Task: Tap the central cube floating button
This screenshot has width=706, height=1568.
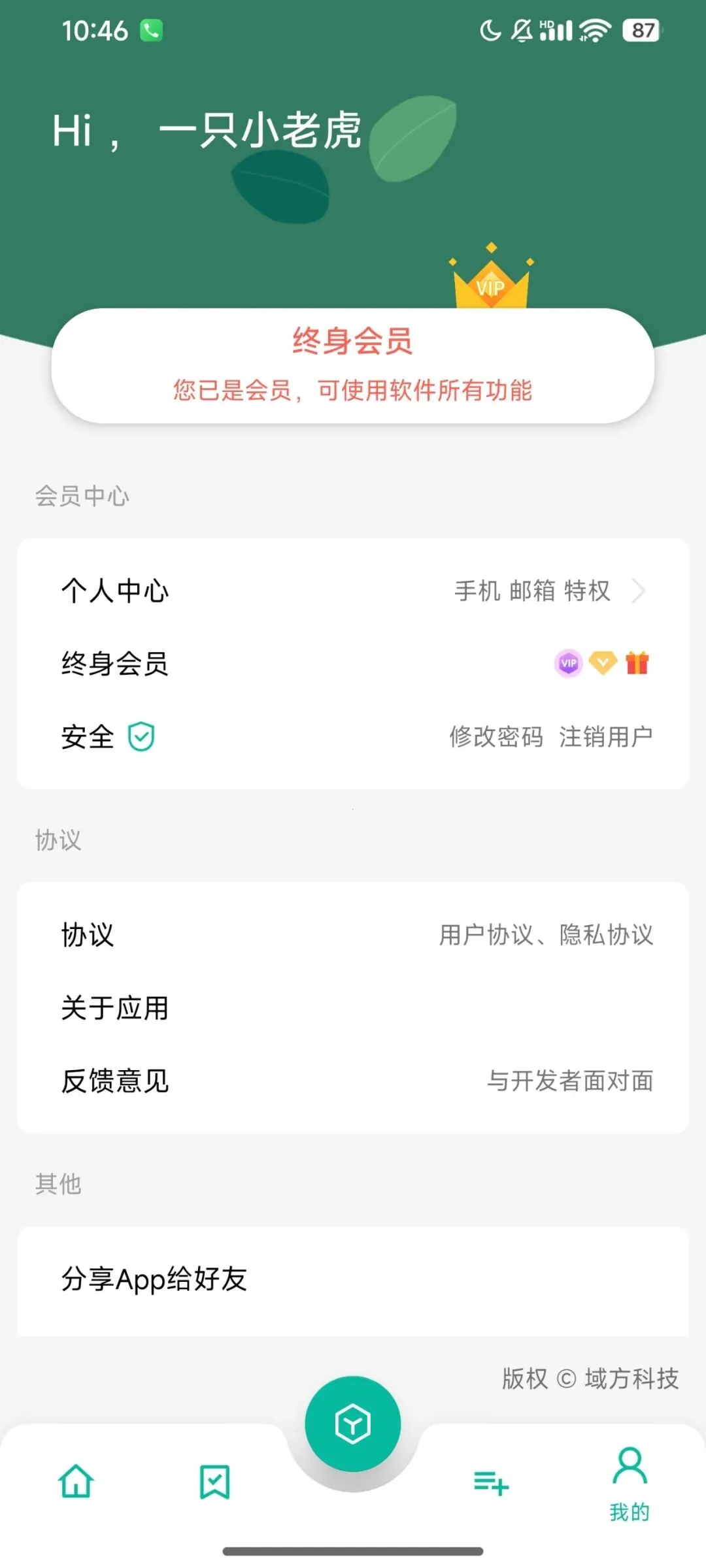Action: pyautogui.click(x=353, y=1424)
